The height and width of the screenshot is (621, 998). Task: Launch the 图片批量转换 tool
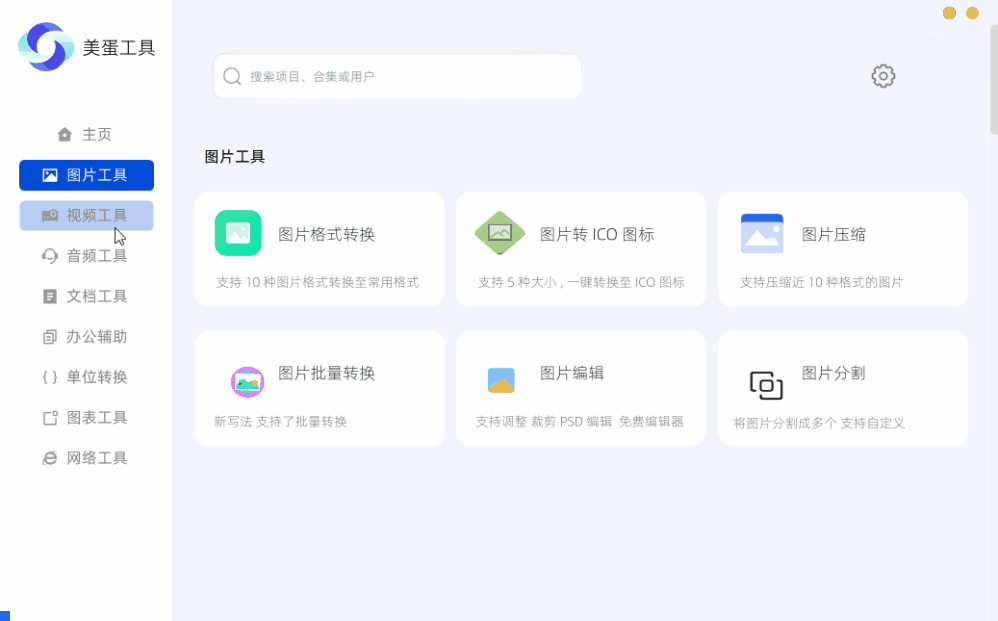pos(319,388)
